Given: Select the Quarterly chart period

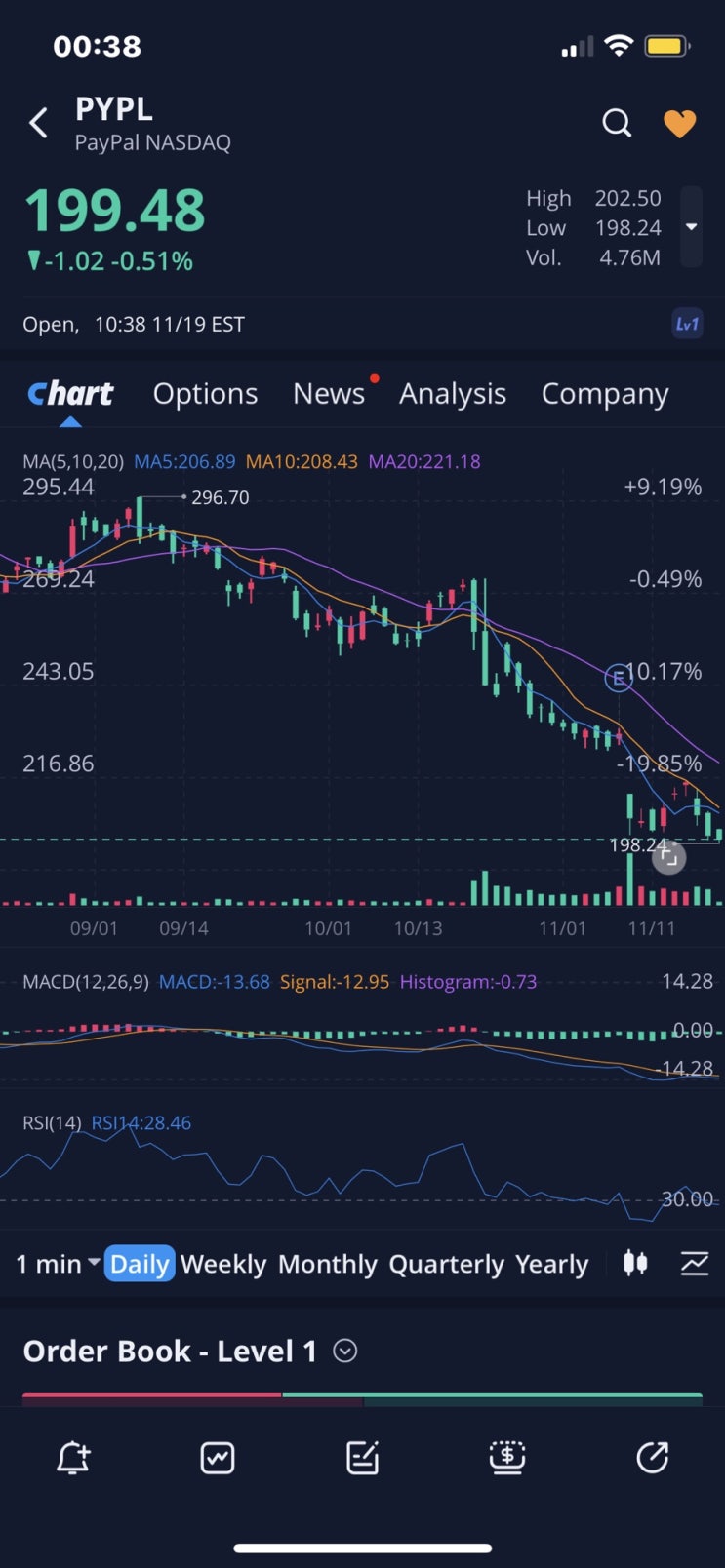Looking at the screenshot, I should tap(446, 1264).
